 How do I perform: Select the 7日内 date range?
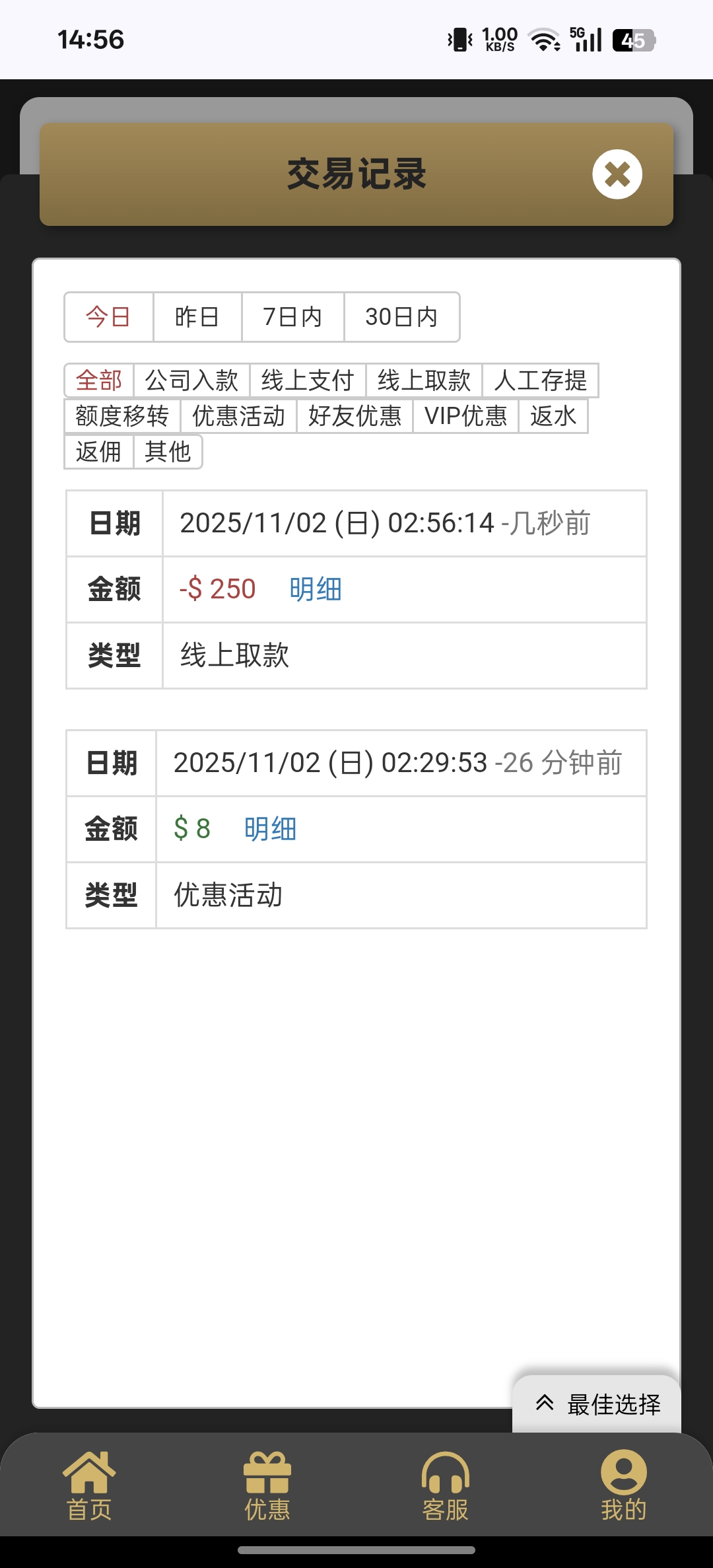[292, 317]
